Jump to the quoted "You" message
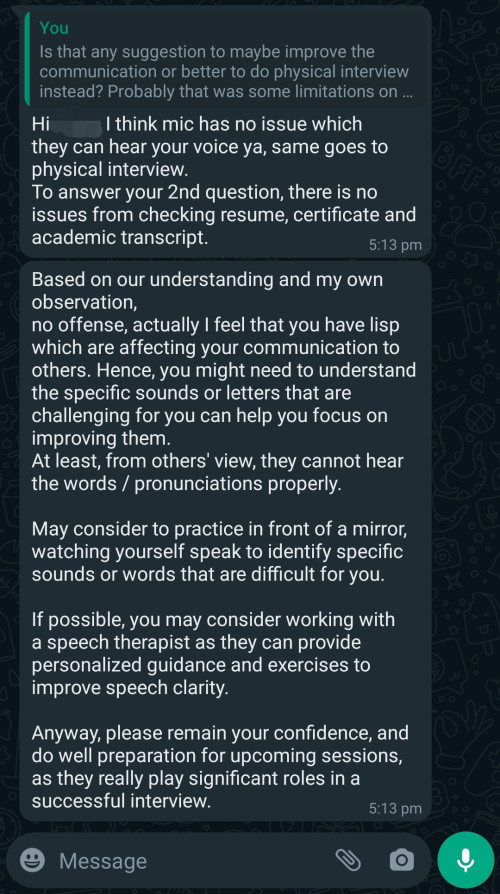This screenshot has height=894, width=500. 228,59
